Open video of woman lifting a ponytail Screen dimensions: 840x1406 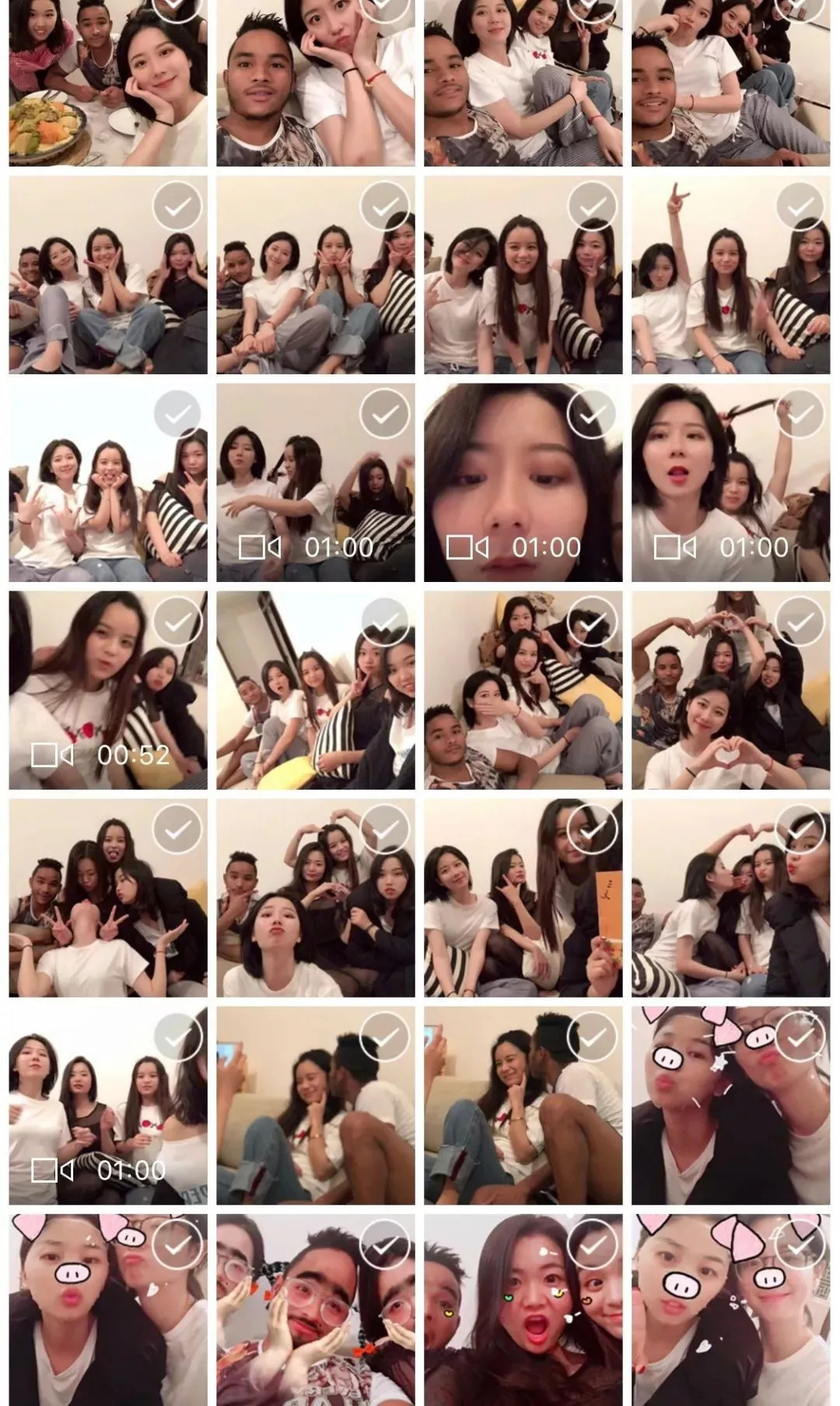click(x=730, y=482)
